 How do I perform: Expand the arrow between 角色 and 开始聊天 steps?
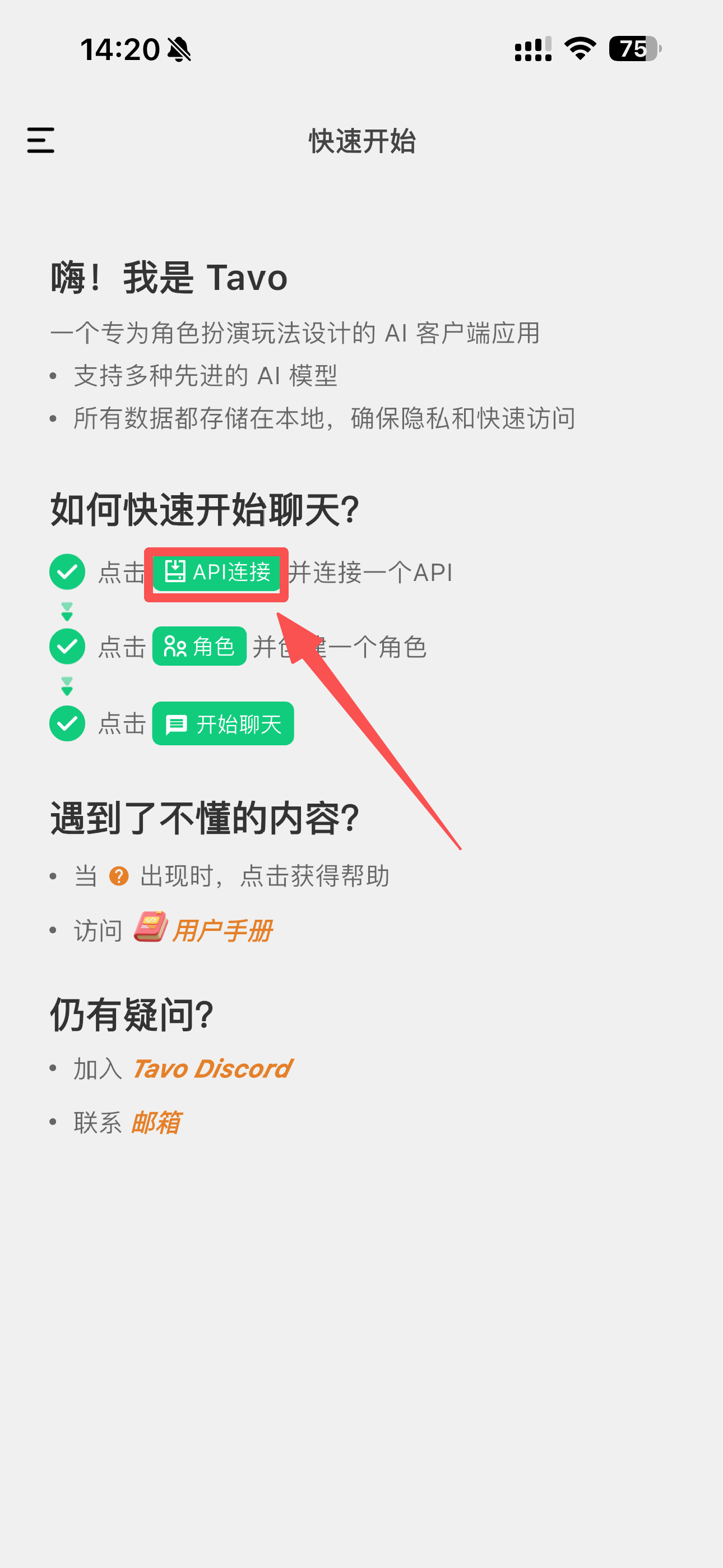(x=67, y=686)
